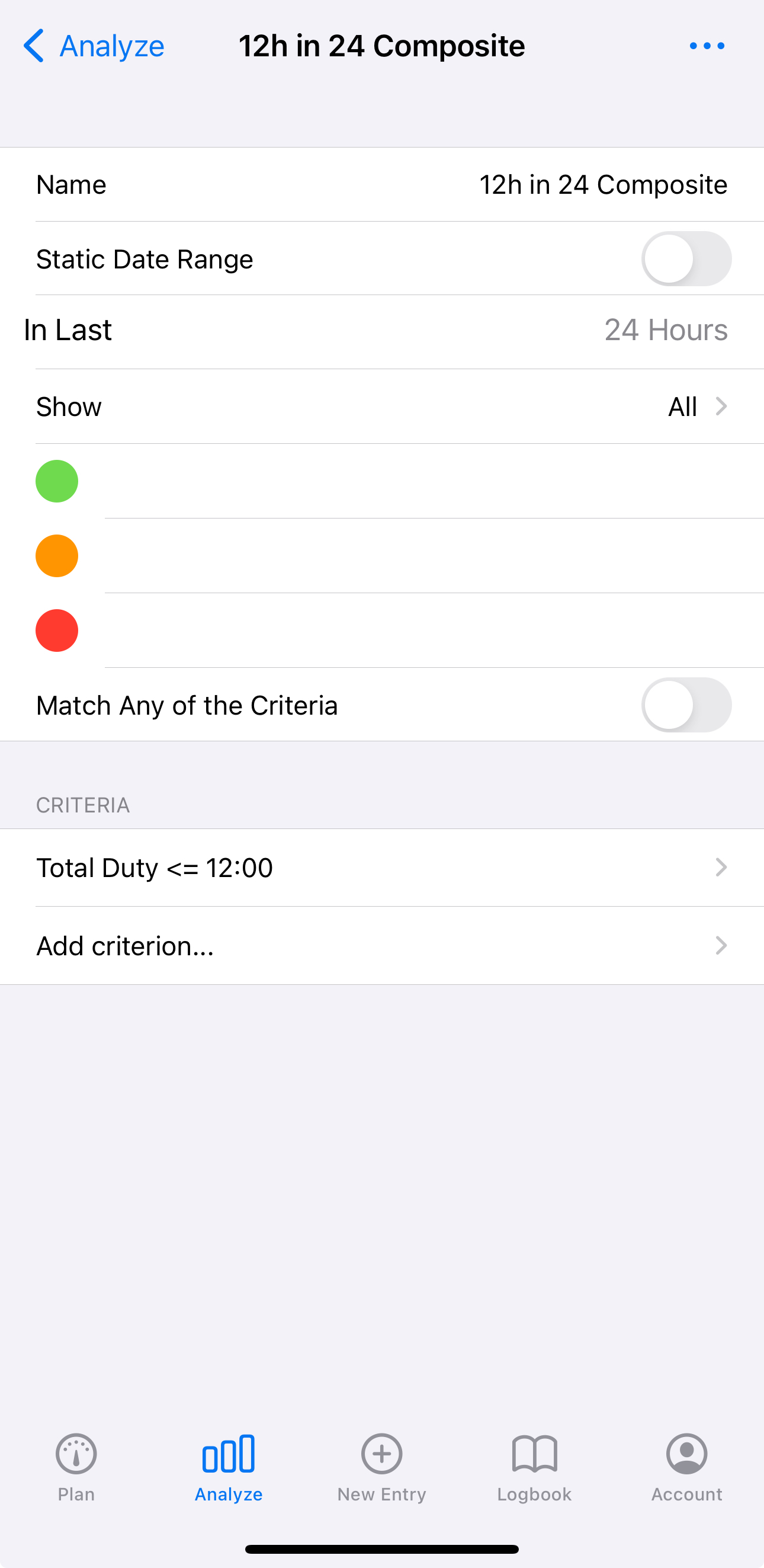Toggle Match Any of the Criteria
The height and width of the screenshot is (1568, 764).
click(x=686, y=705)
